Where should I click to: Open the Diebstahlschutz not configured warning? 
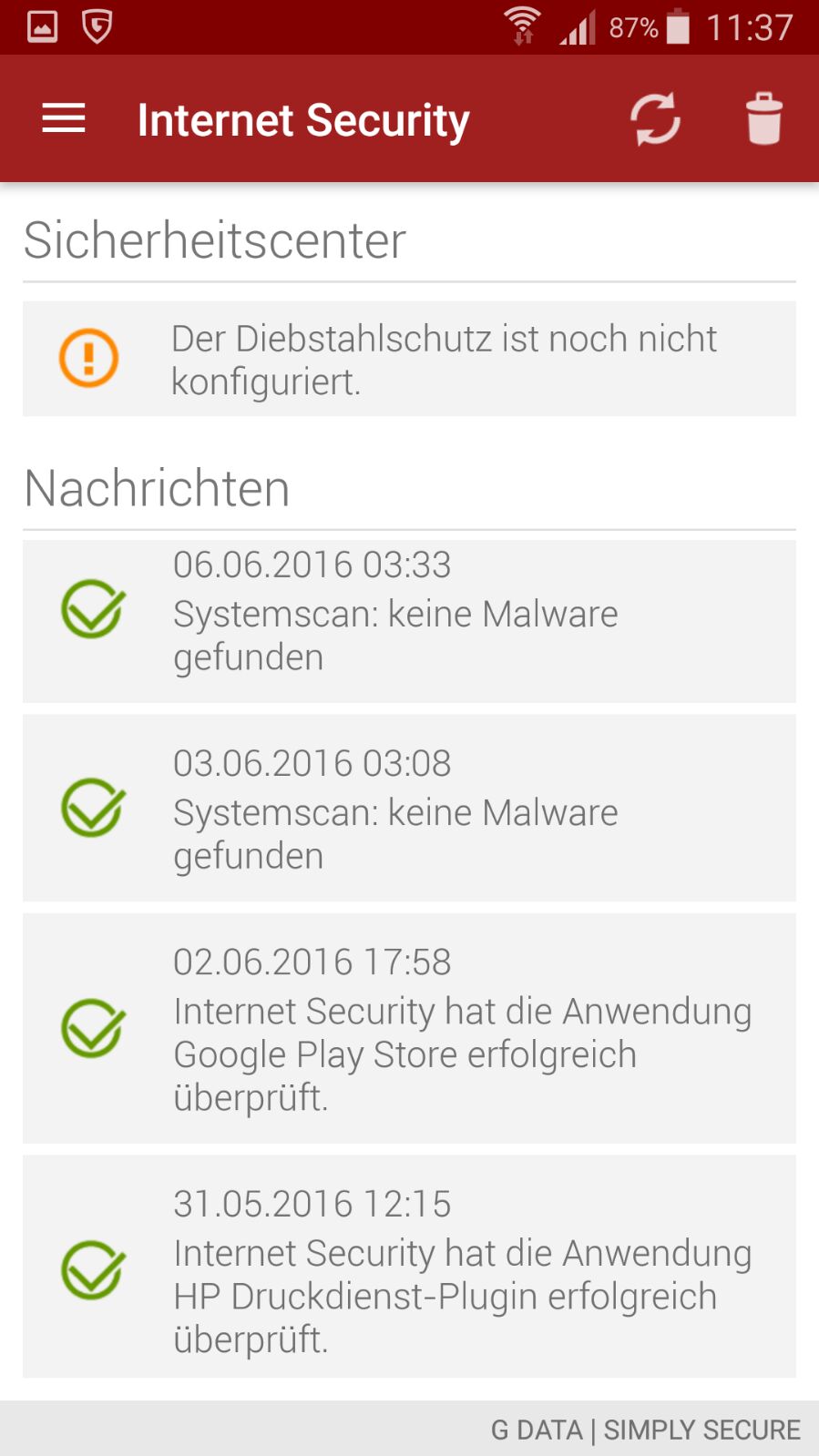(409, 360)
